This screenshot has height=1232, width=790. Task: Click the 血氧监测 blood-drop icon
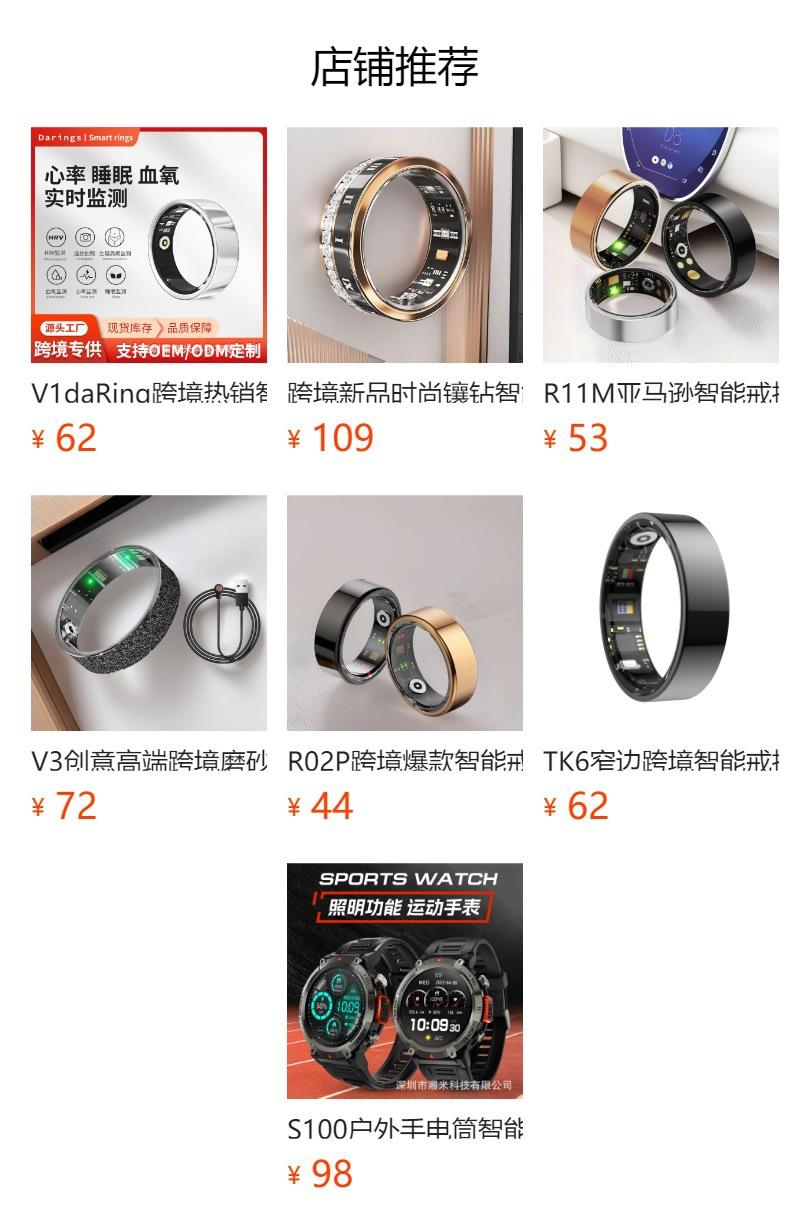point(56,274)
